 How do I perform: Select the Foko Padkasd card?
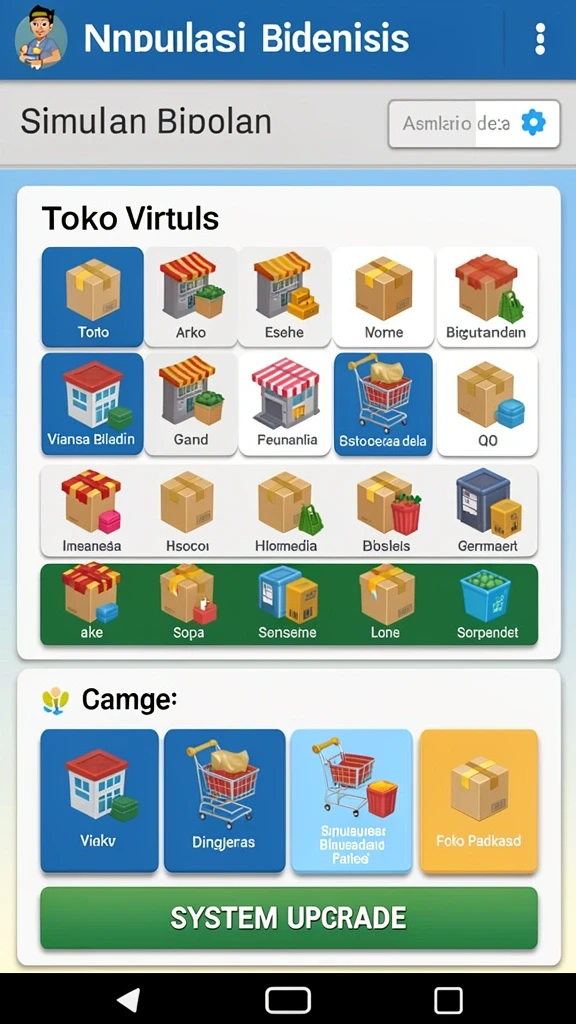(x=479, y=801)
